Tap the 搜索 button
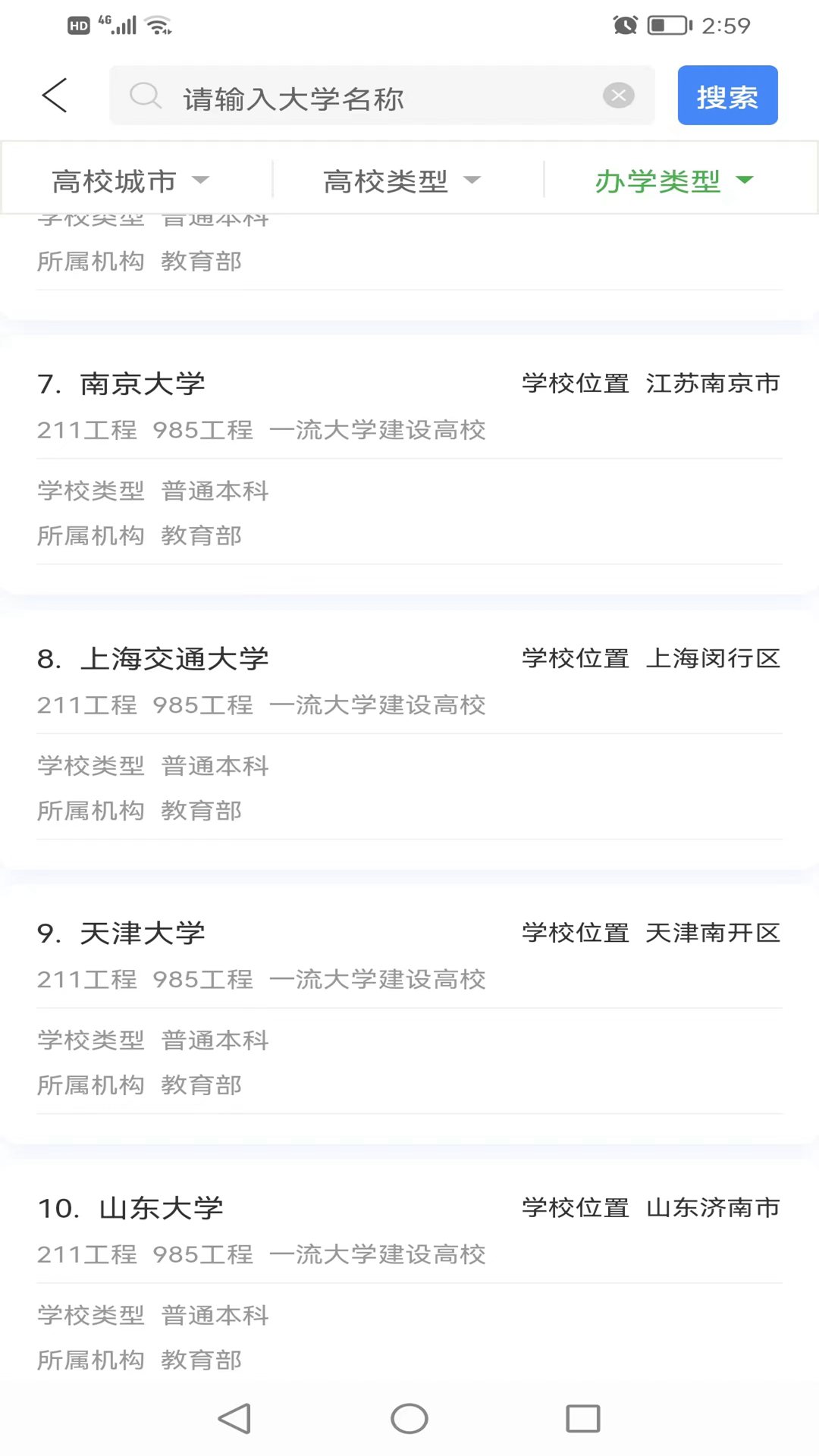The height and width of the screenshot is (1456, 819). click(726, 96)
